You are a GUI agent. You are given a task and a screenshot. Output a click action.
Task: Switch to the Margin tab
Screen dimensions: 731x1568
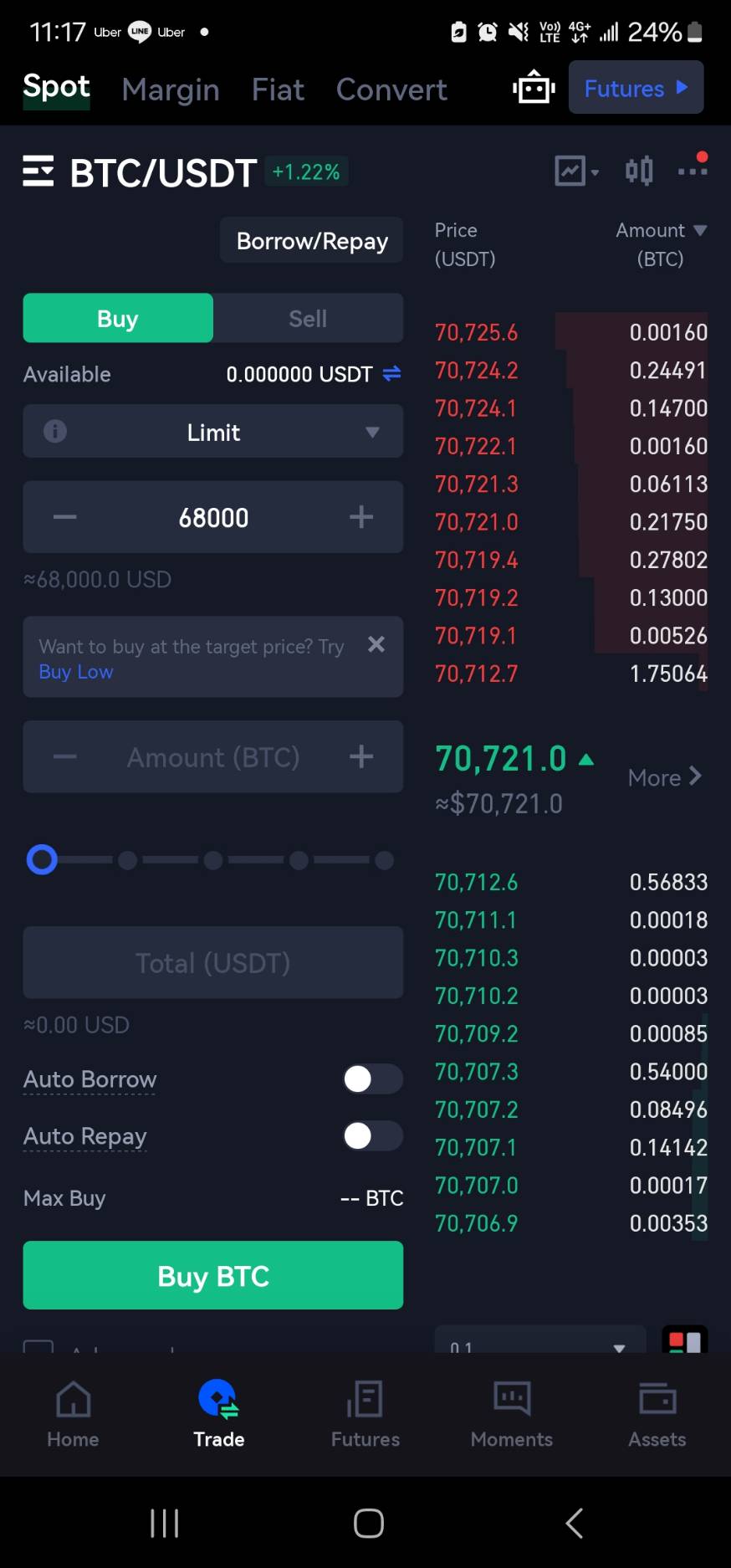click(x=171, y=90)
